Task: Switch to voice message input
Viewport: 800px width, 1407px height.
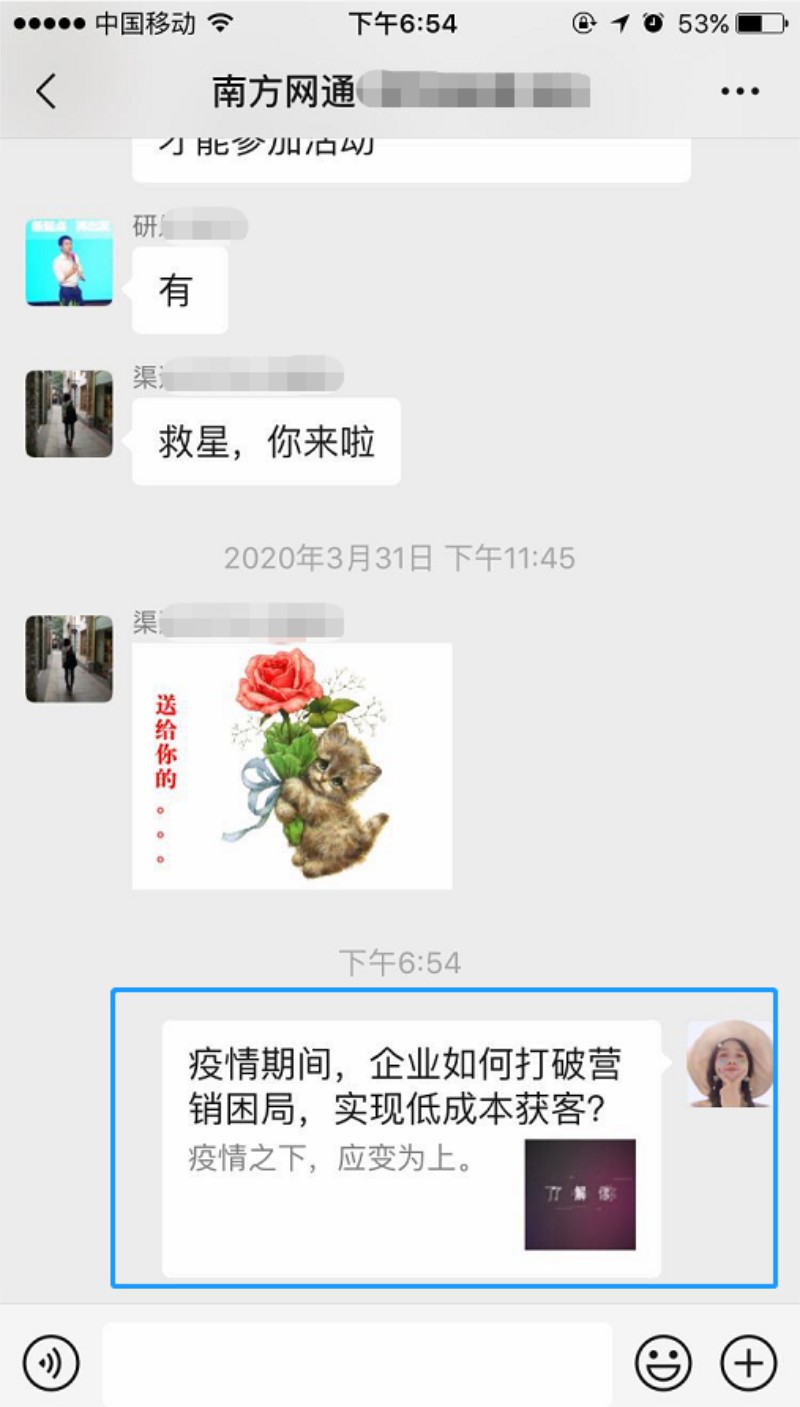Action: tap(51, 1362)
